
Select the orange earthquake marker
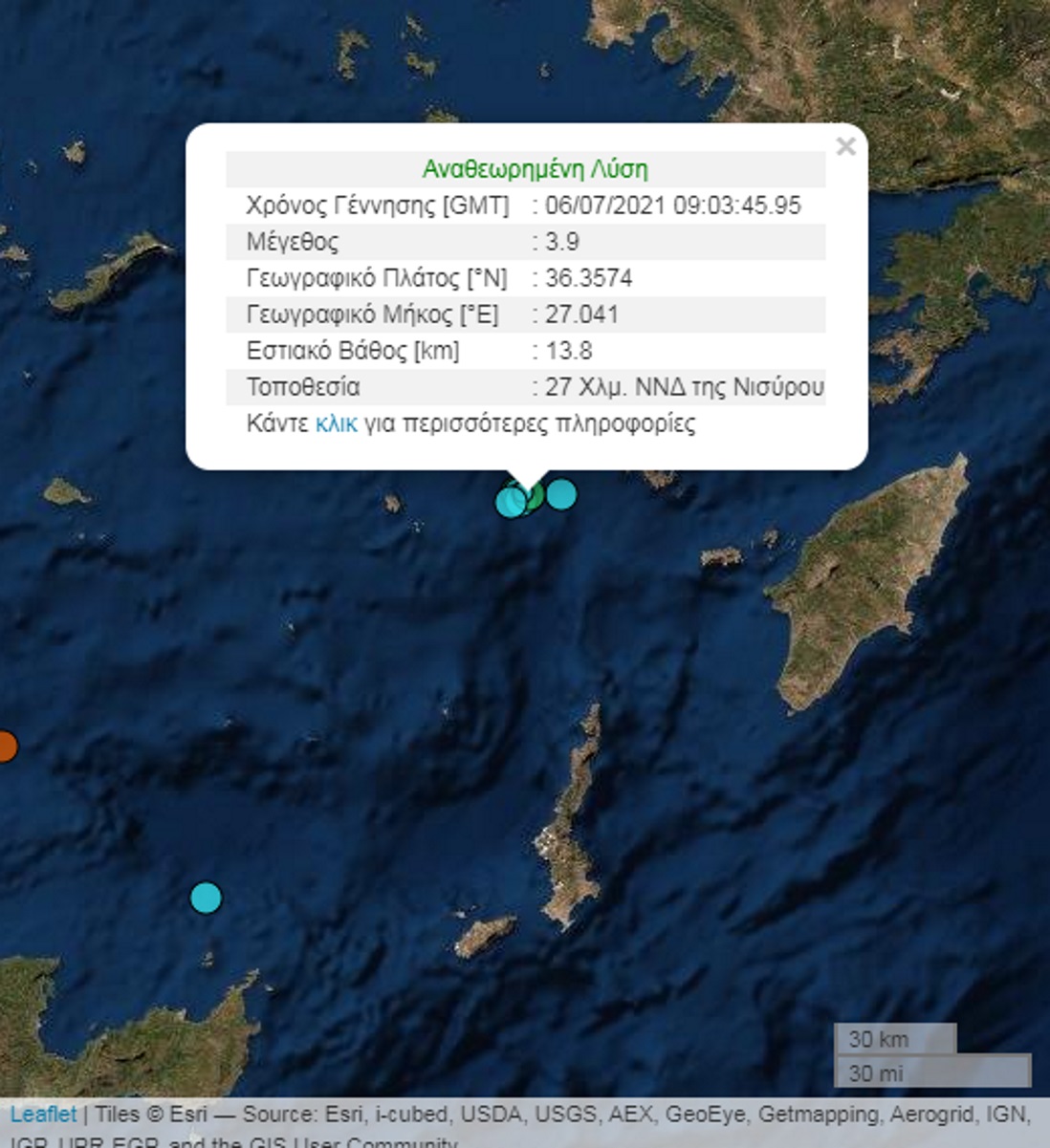pos(5,746)
